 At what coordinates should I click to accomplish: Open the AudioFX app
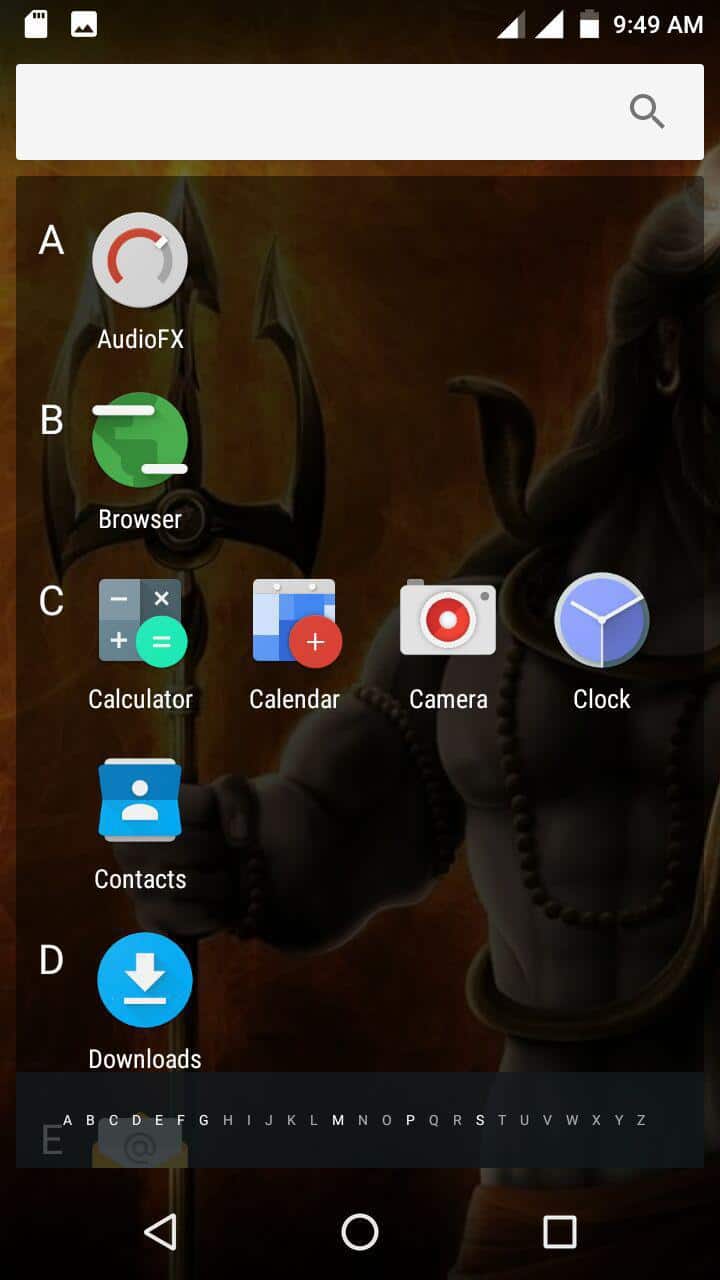coord(140,260)
